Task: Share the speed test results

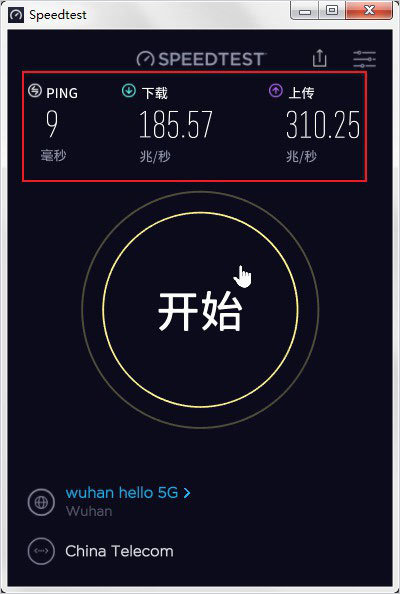Action: 320,58
